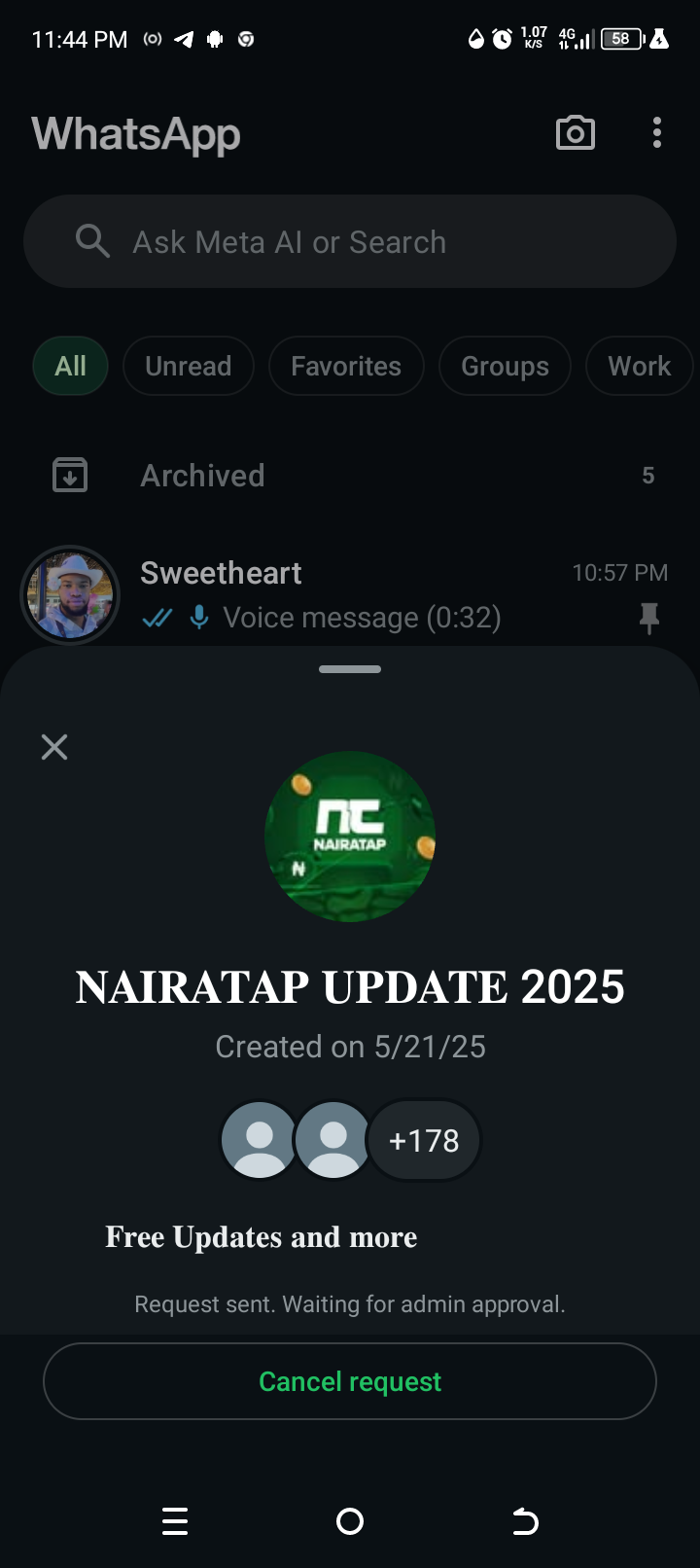700x1568 pixels.
Task: Cancel request to join the group
Action: pyautogui.click(x=350, y=1381)
